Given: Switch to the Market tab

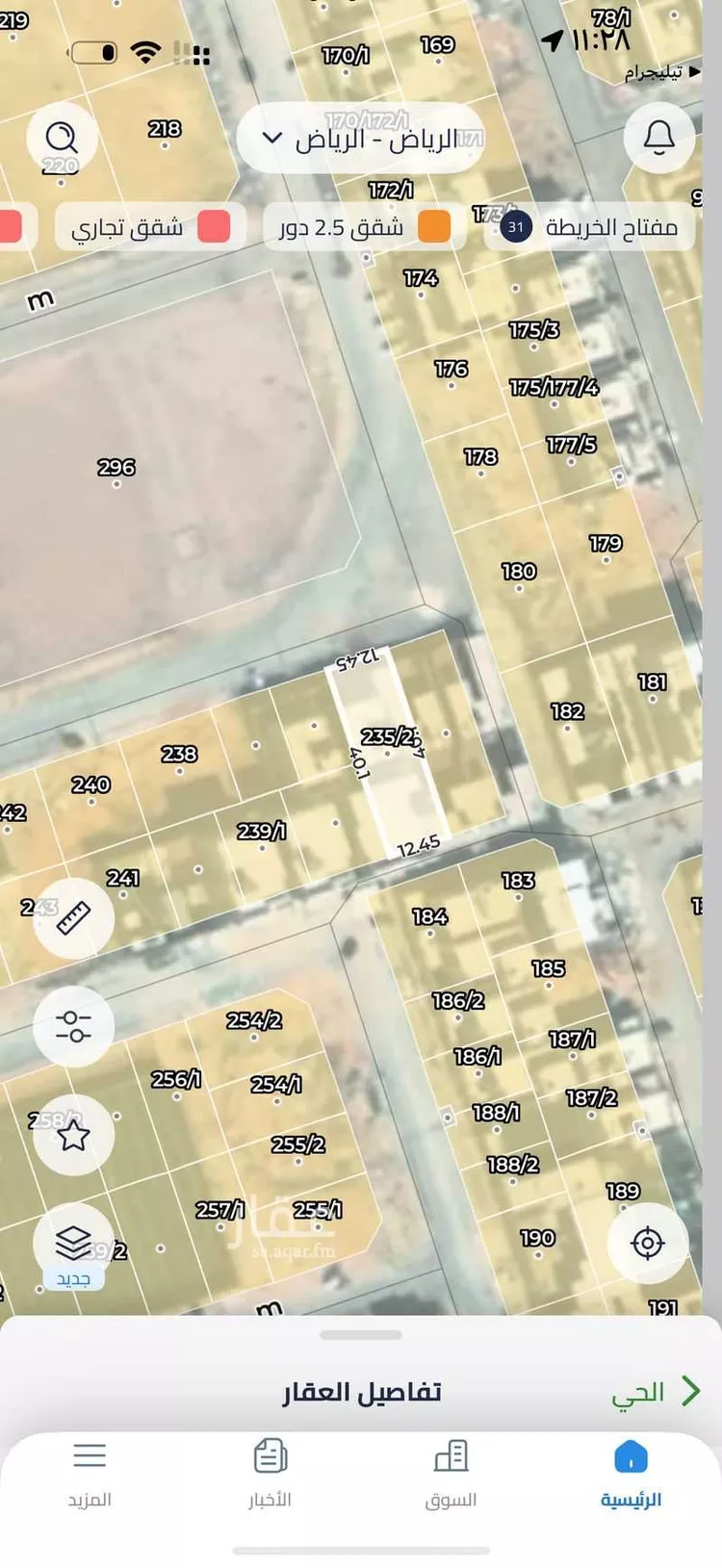Looking at the screenshot, I should pos(451,1473).
